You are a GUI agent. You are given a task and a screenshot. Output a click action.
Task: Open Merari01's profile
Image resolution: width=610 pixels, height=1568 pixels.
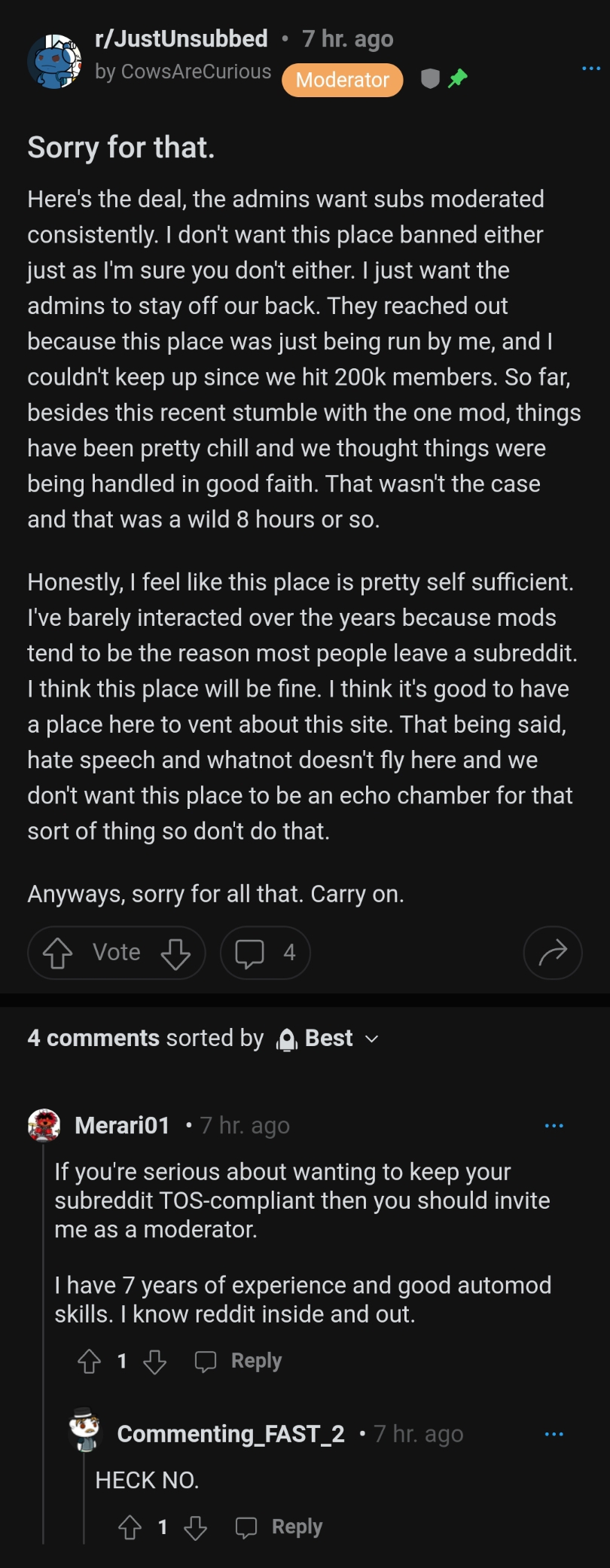122,1125
